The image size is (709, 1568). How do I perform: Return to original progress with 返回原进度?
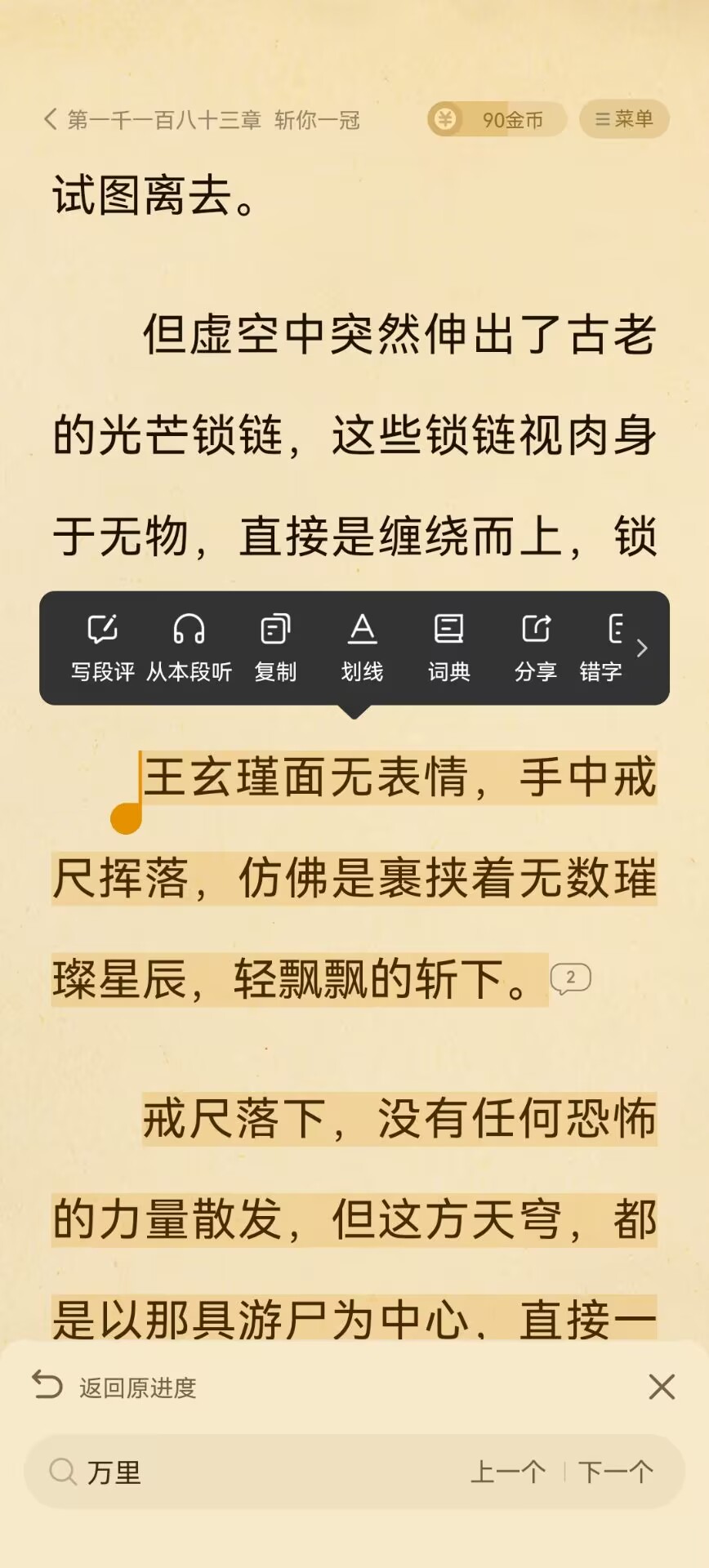(114, 1387)
